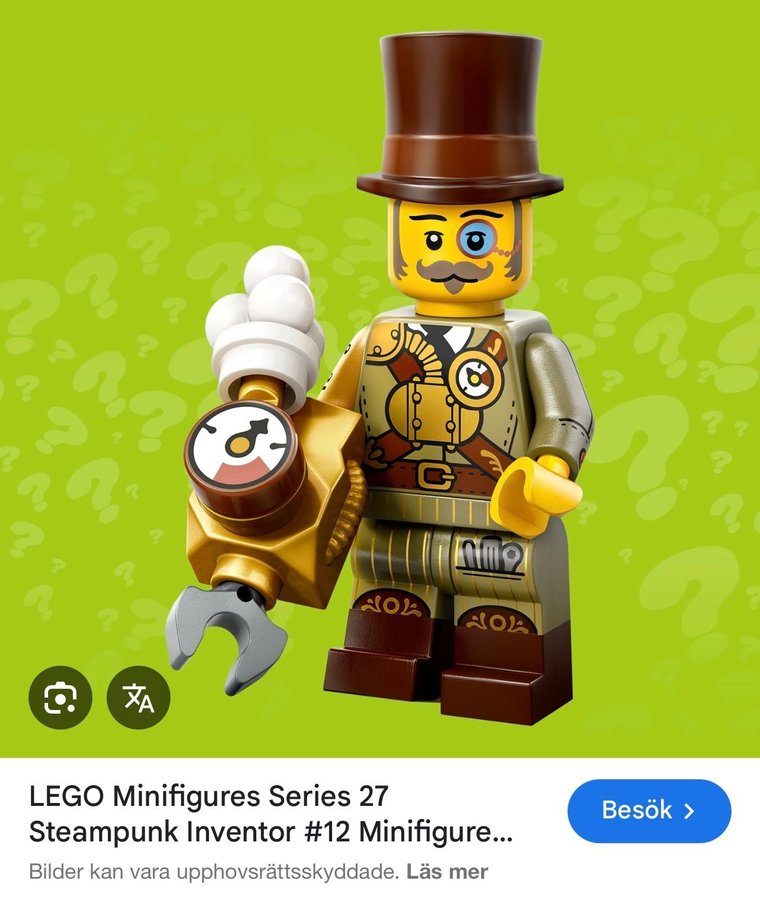Search the image with Google Lens
This screenshot has height=900, width=760.
pyautogui.click(x=60, y=696)
